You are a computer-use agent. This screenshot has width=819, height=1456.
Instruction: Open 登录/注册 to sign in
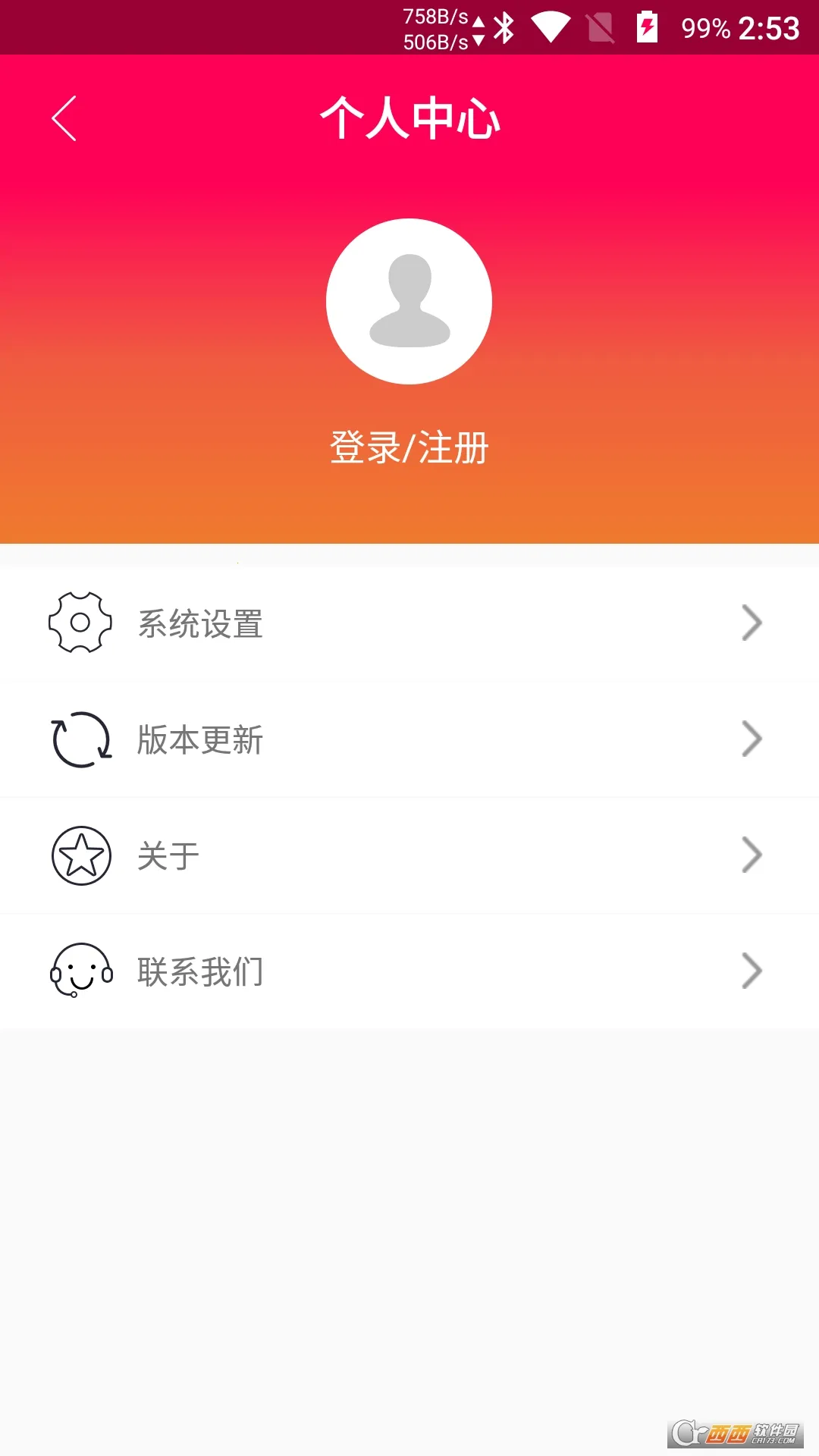(x=409, y=447)
